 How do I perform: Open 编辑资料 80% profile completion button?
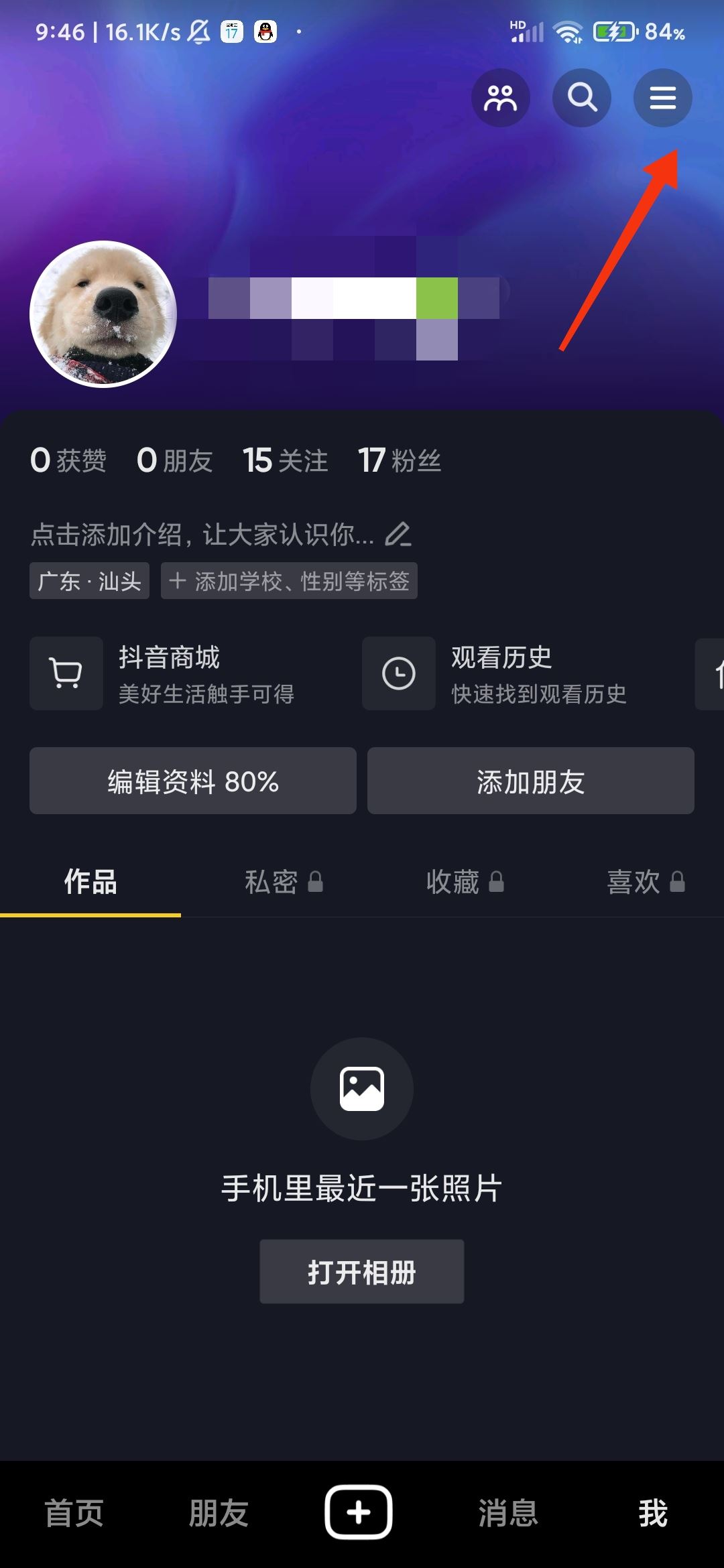coord(192,780)
